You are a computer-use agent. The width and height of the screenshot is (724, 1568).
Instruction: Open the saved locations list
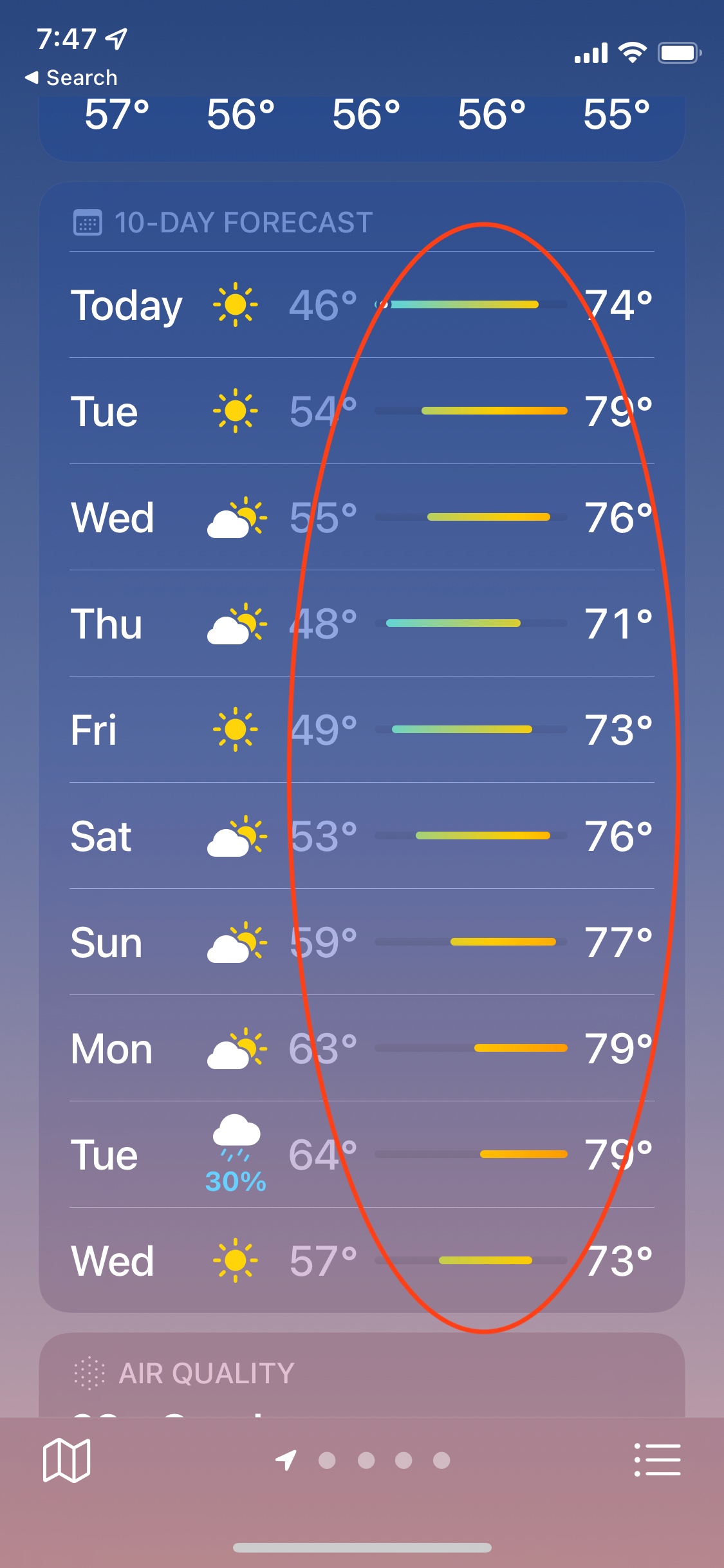click(657, 1459)
